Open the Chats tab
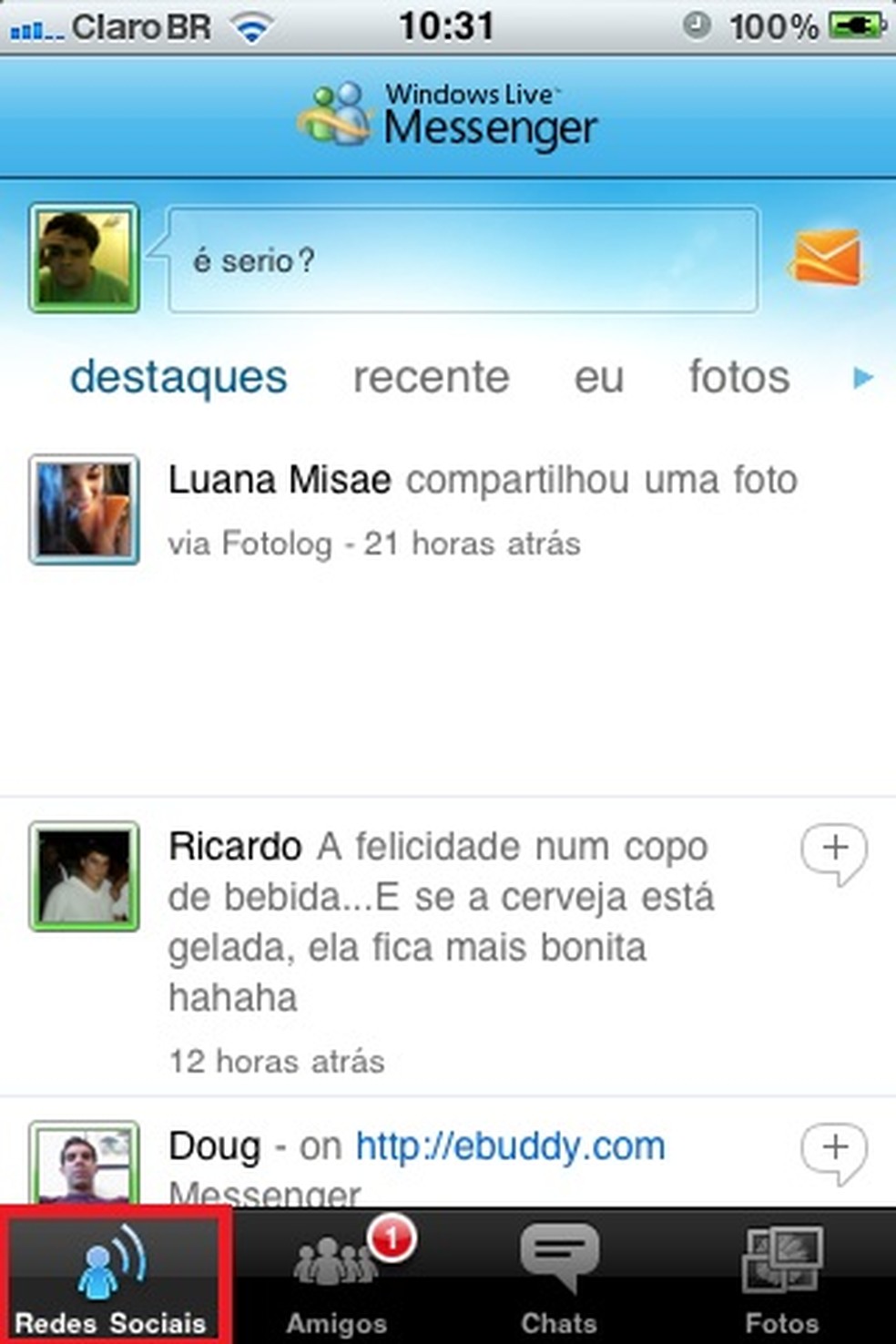896x1344 pixels. tap(559, 1277)
